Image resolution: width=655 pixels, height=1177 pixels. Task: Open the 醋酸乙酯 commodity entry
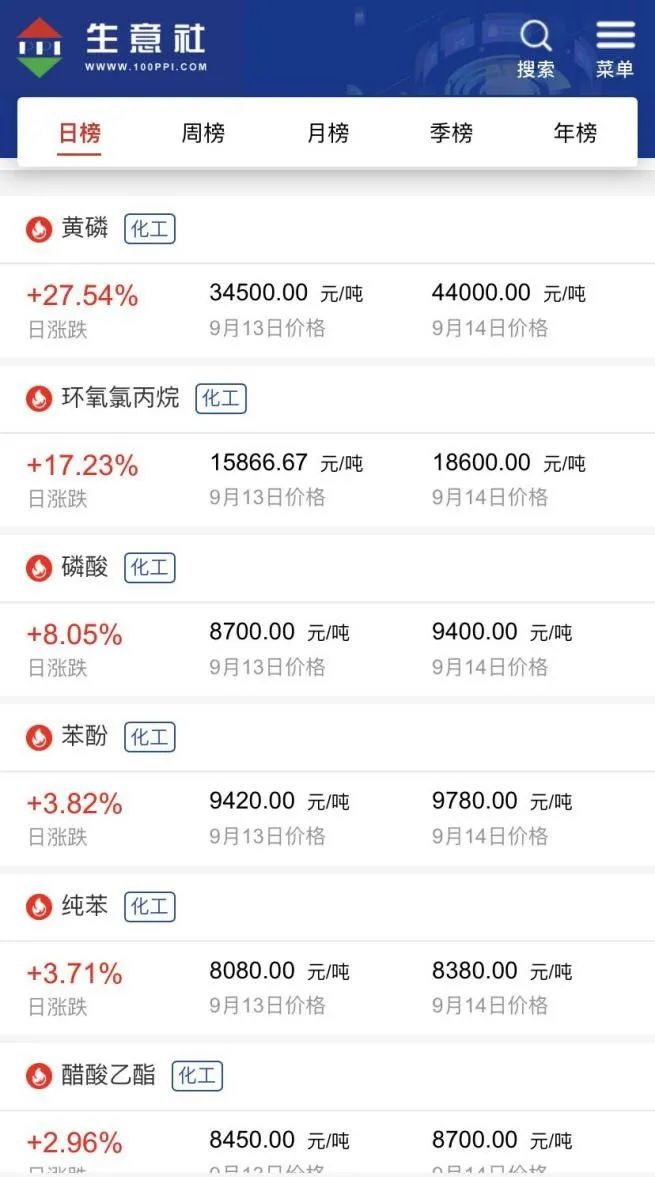108,1075
